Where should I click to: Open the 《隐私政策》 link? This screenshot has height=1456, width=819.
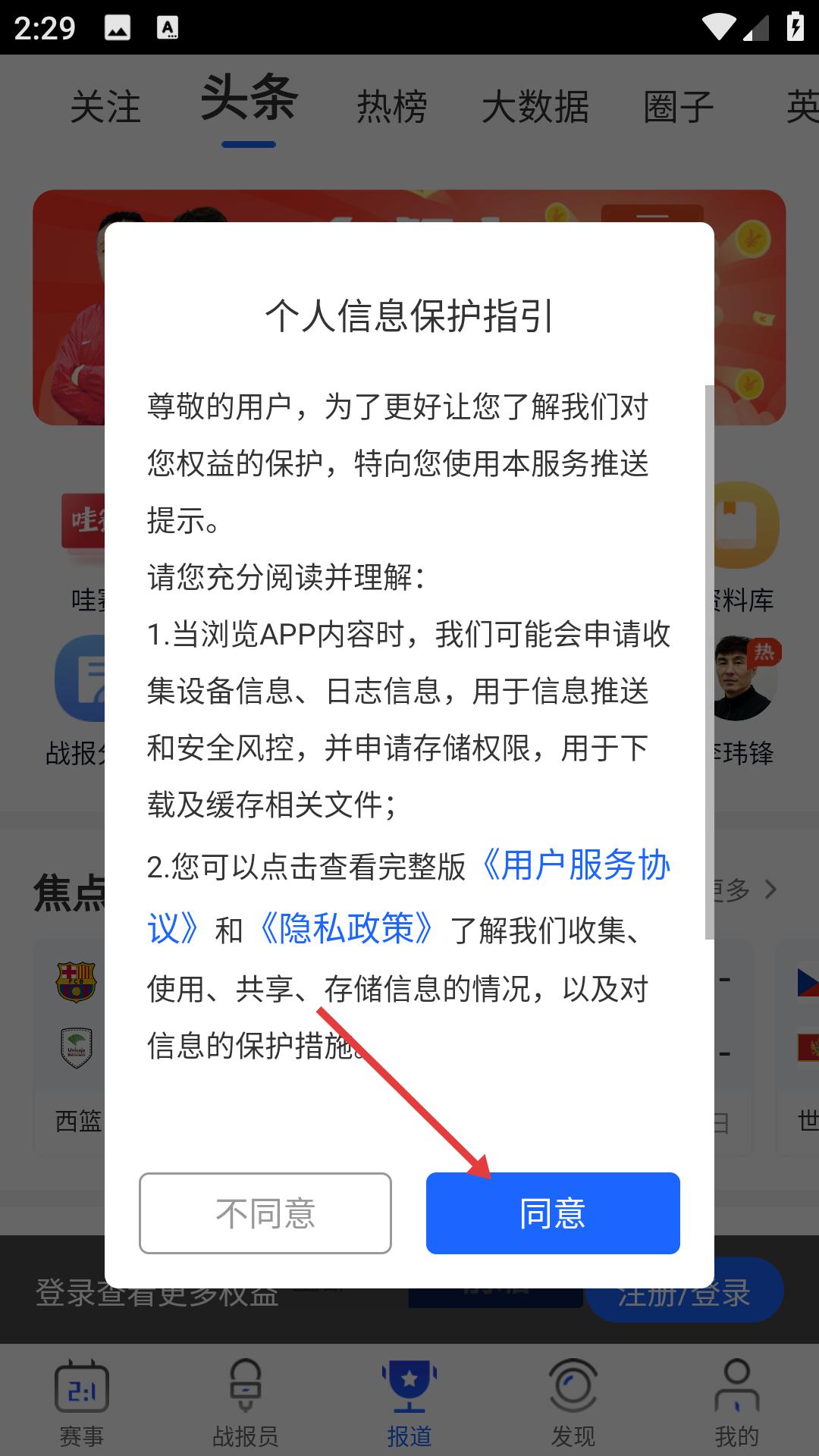pyautogui.click(x=347, y=929)
